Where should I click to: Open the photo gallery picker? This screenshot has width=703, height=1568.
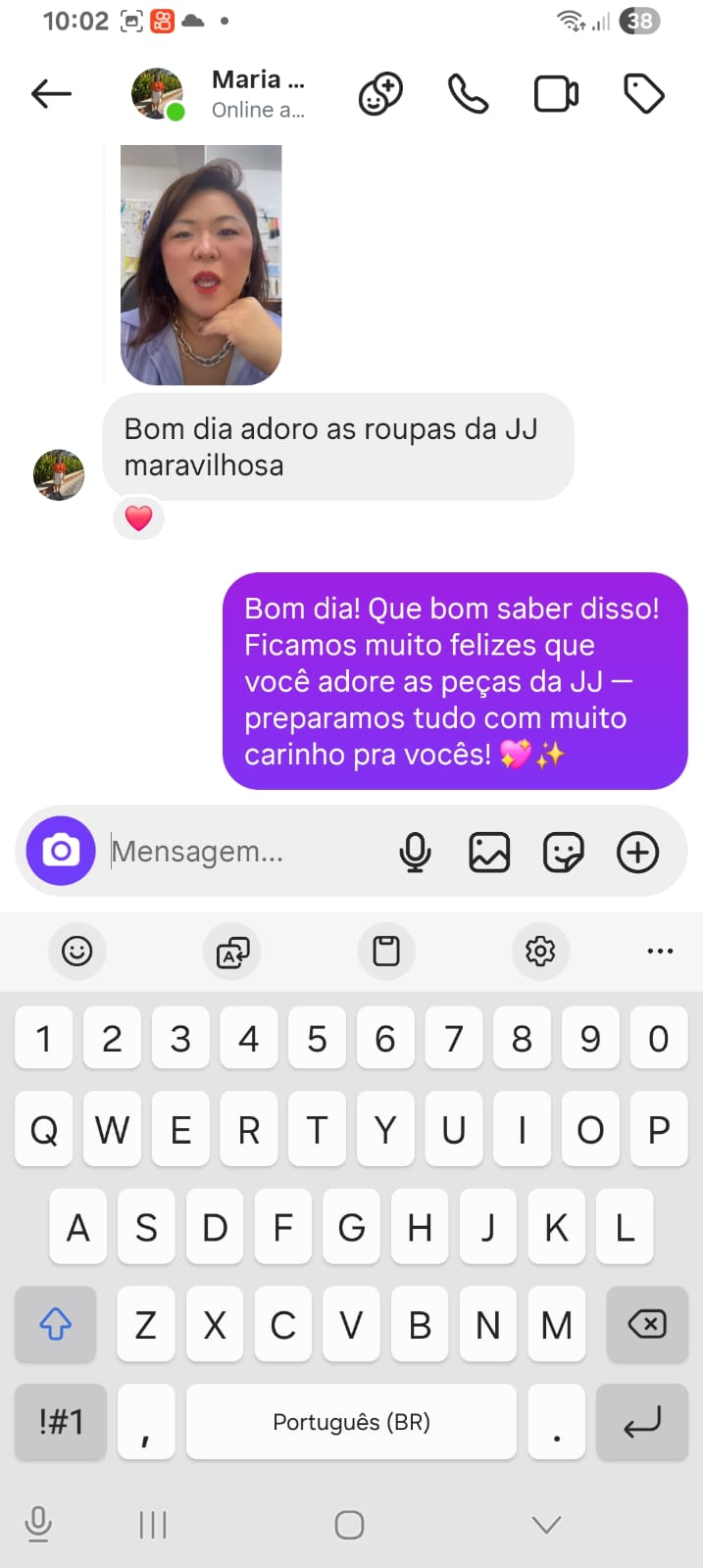tap(489, 852)
